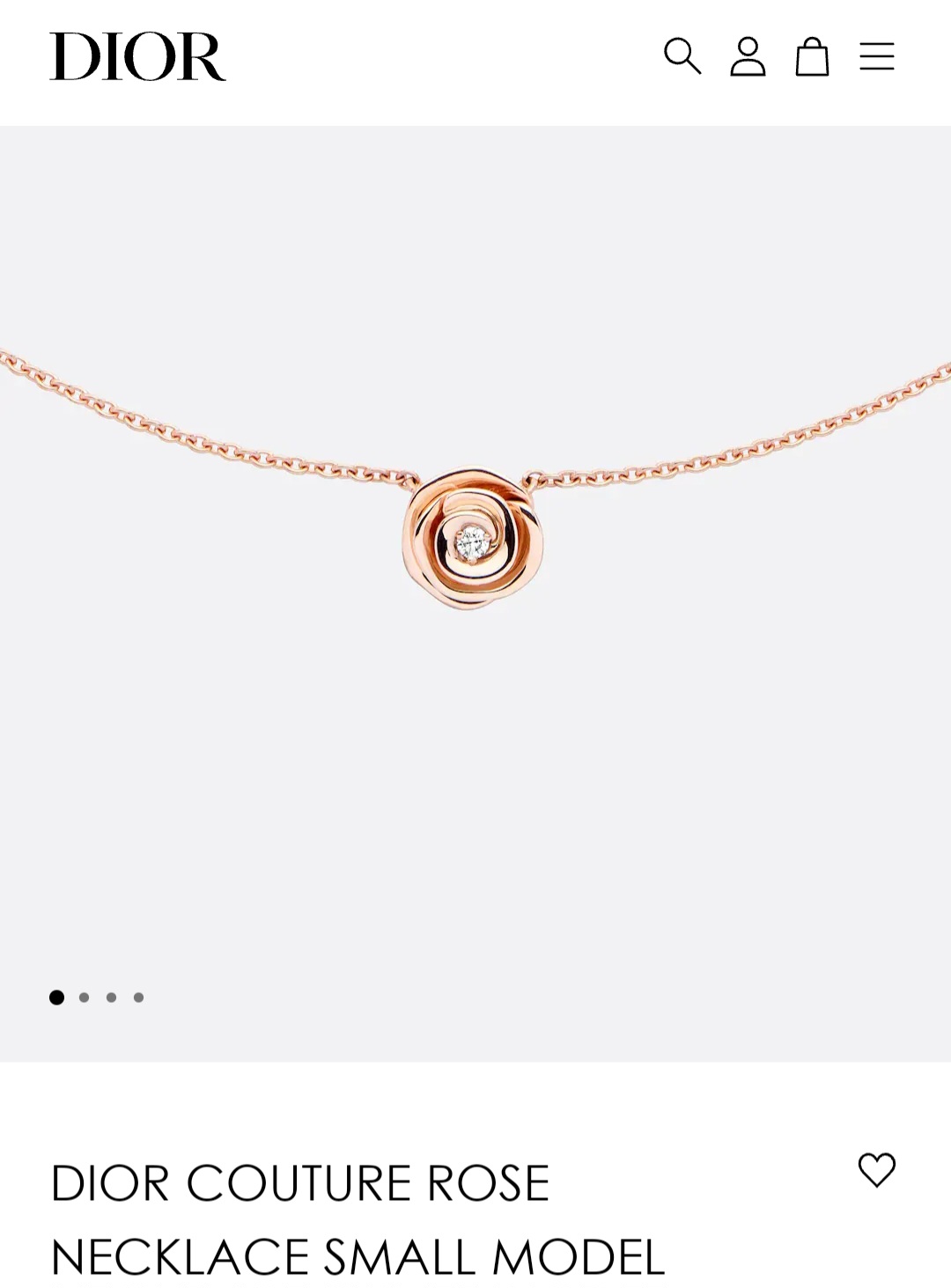Open the account profile icon
Viewport: 951px width, 1288px height.
coord(748,56)
